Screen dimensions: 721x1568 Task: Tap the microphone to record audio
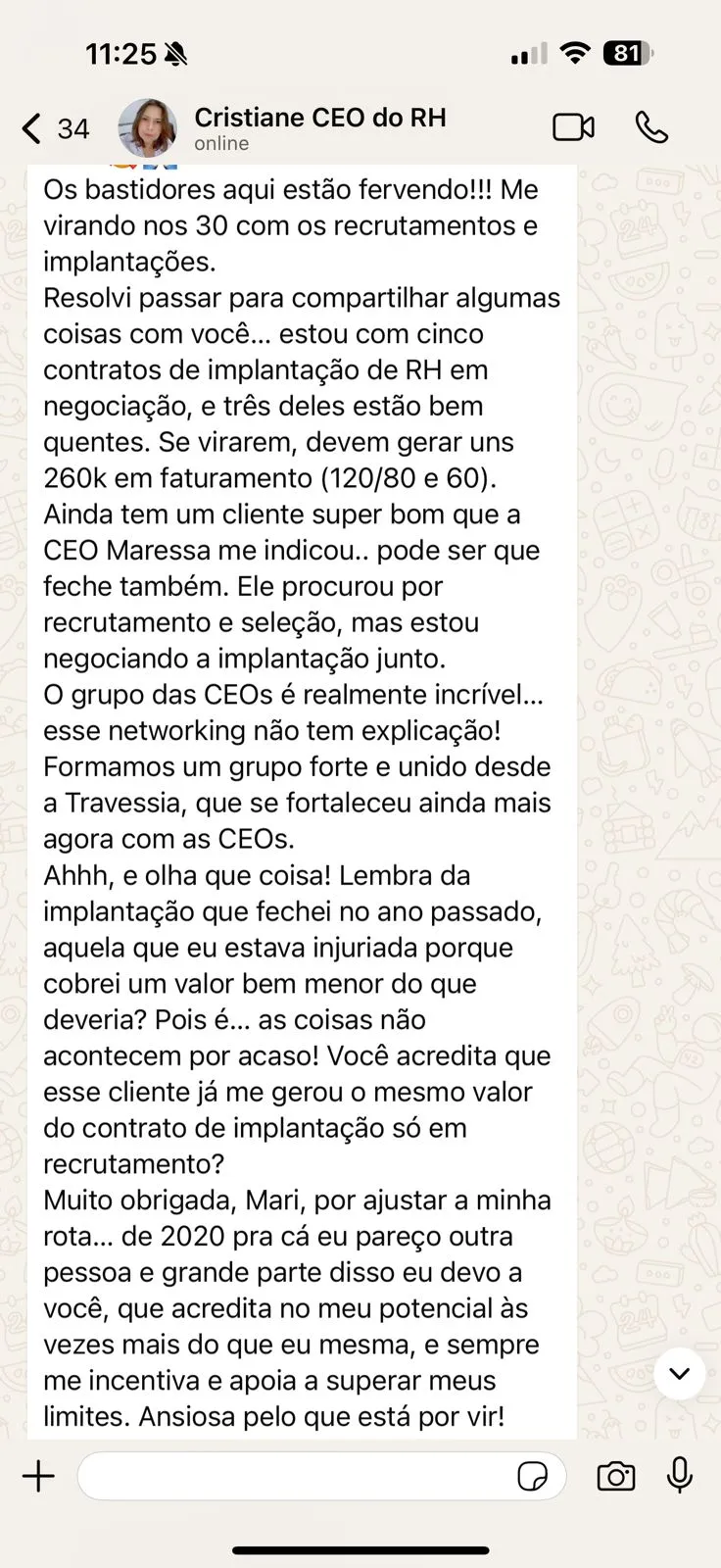[x=680, y=1476]
